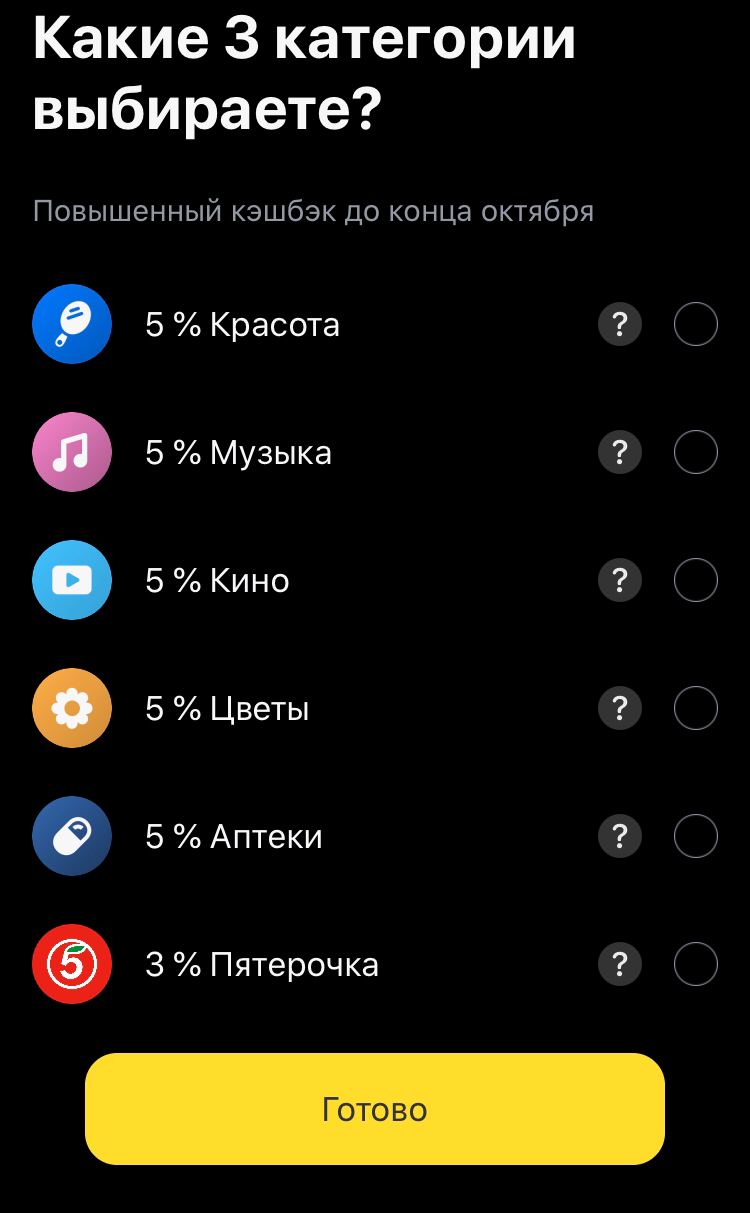Select the Музыка cashback category
The image size is (750, 1213).
pos(695,452)
